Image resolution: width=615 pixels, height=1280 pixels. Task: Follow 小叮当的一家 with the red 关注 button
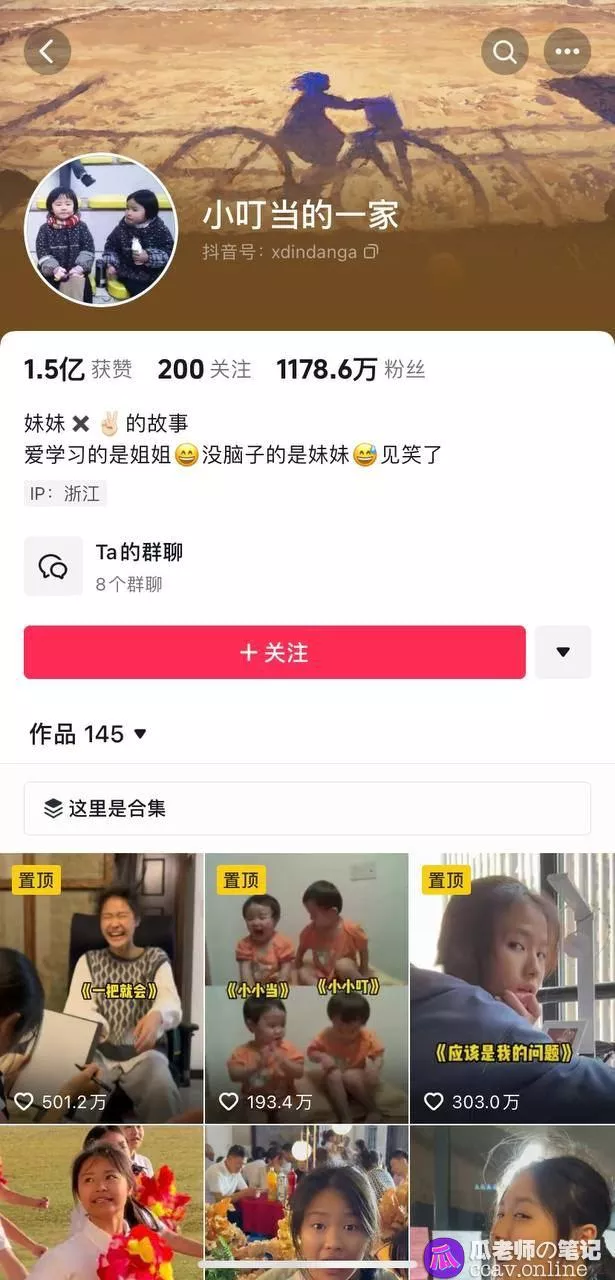point(275,652)
